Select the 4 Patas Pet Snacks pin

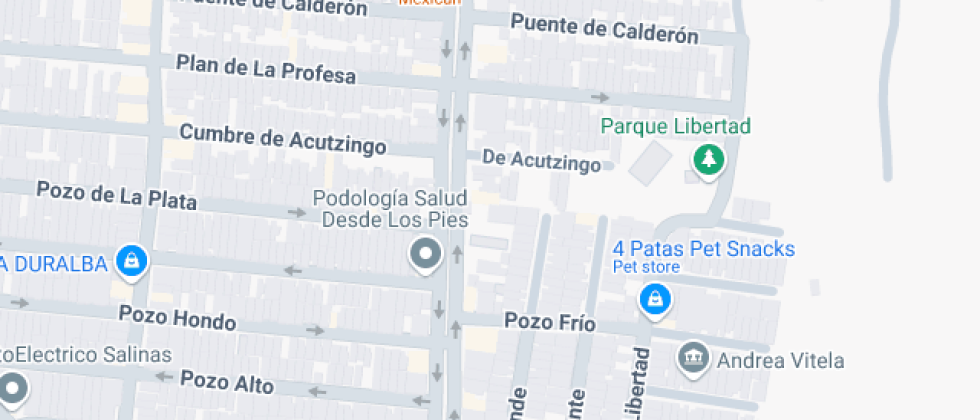(x=654, y=300)
